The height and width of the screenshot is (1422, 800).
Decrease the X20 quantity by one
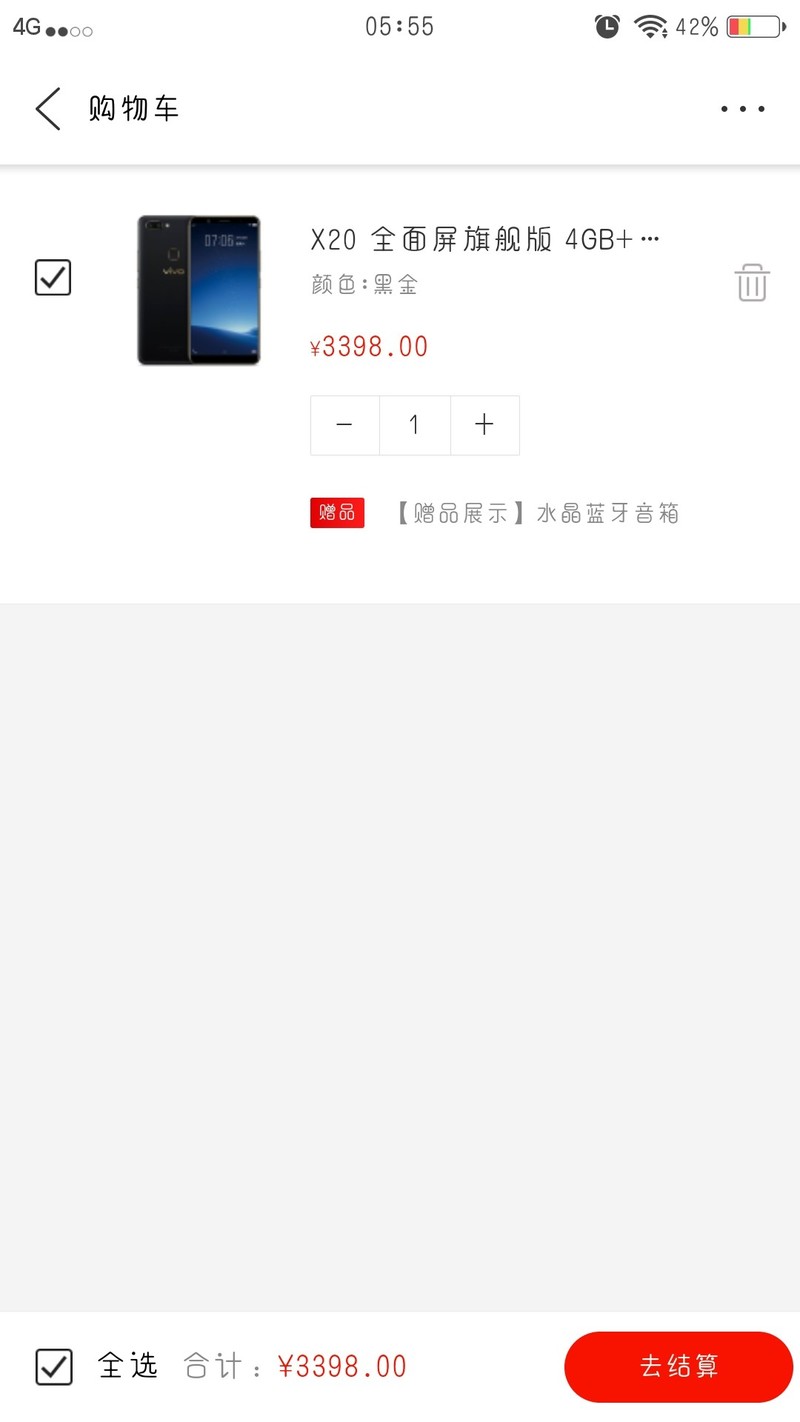(345, 425)
